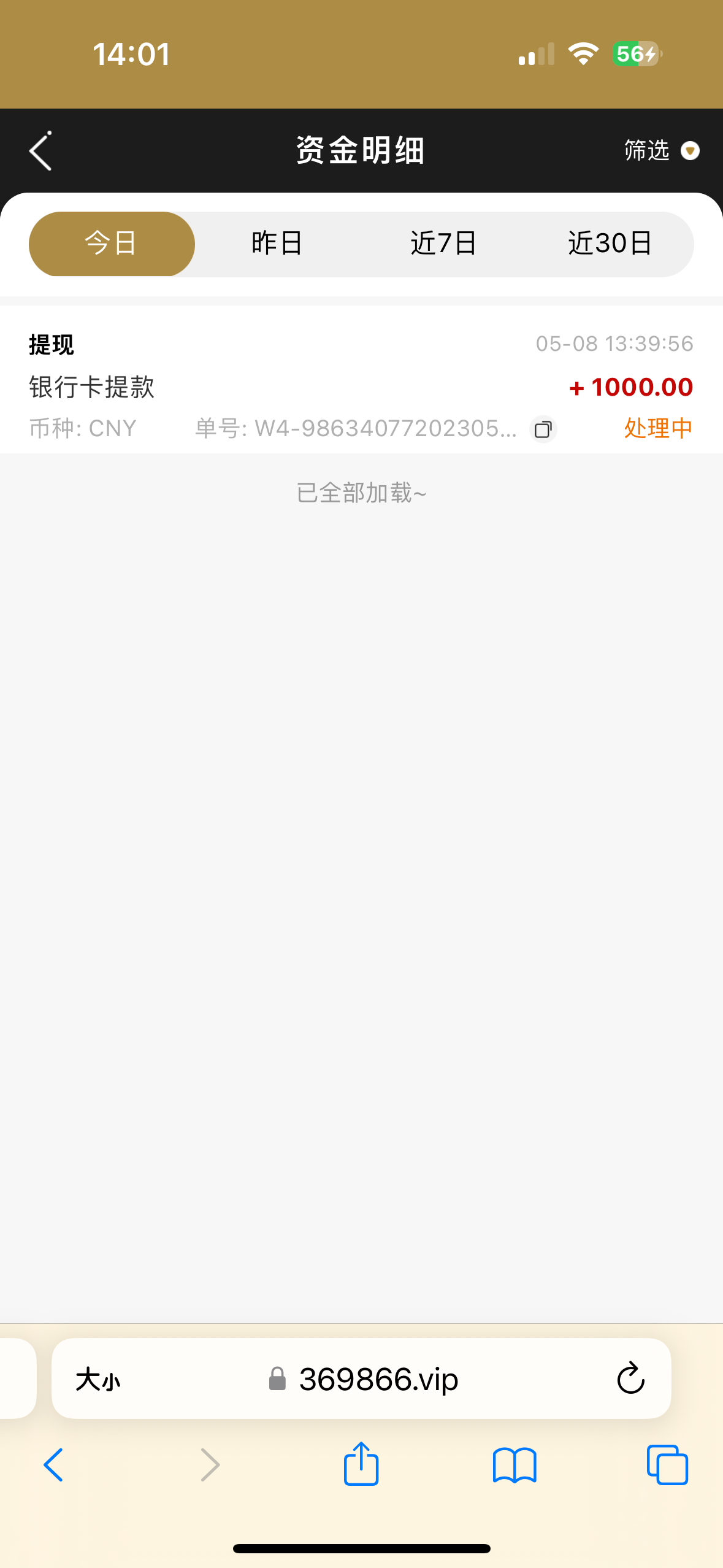723x1568 pixels.
Task: Show all open Safari tabs
Action: coord(667,1465)
